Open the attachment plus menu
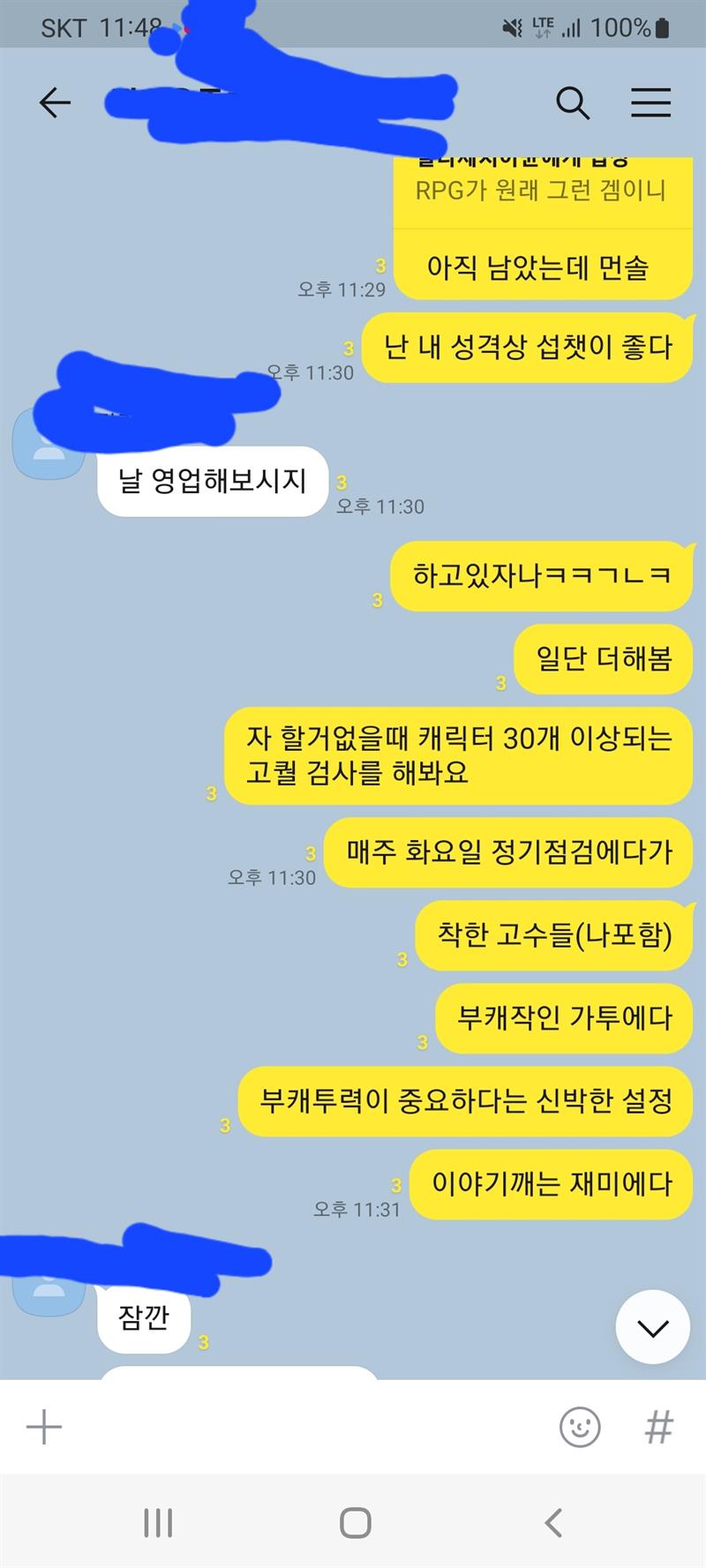The width and height of the screenshot is (706, 1568). point(44,1427)
